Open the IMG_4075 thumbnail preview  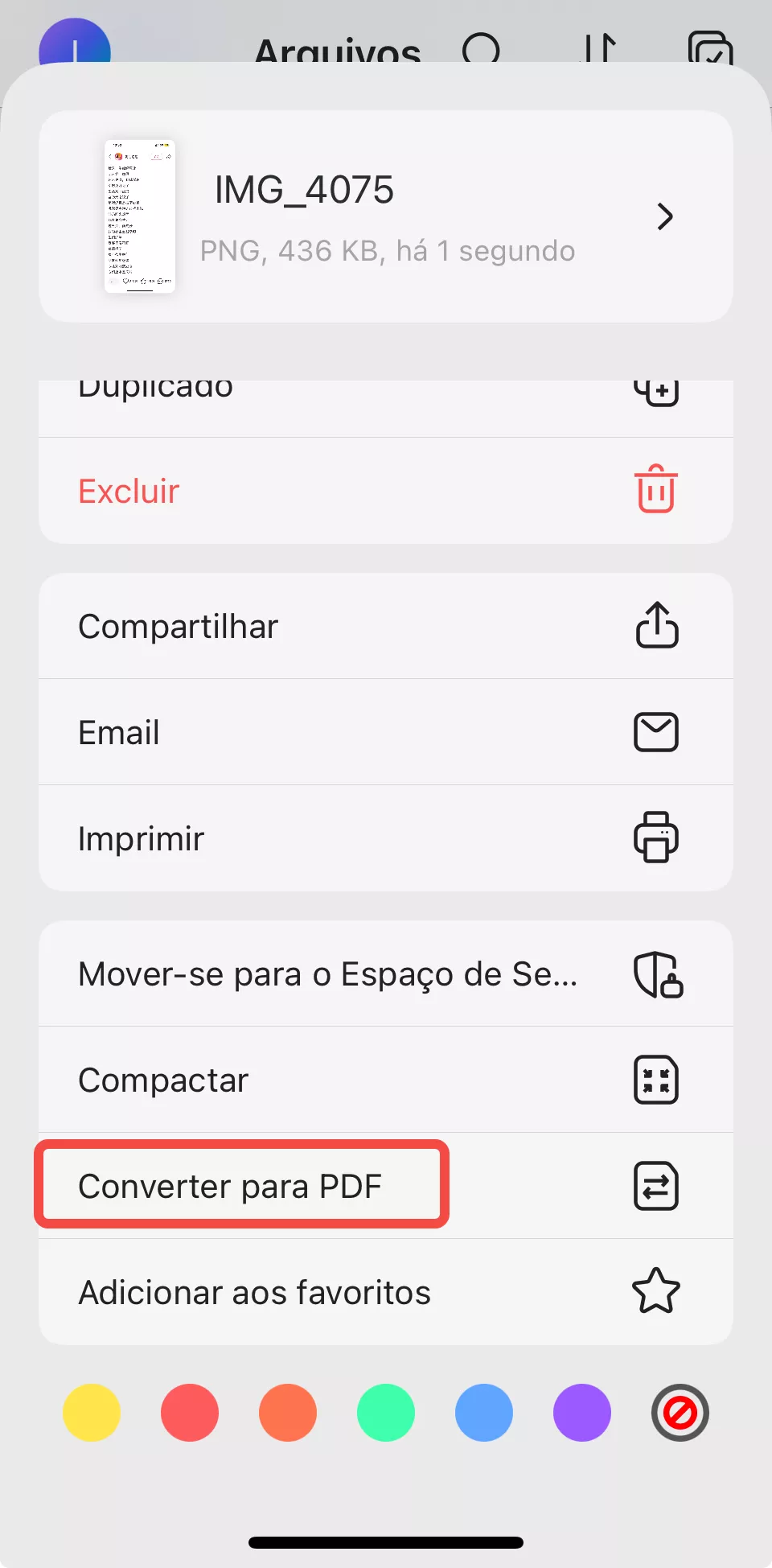138,216
